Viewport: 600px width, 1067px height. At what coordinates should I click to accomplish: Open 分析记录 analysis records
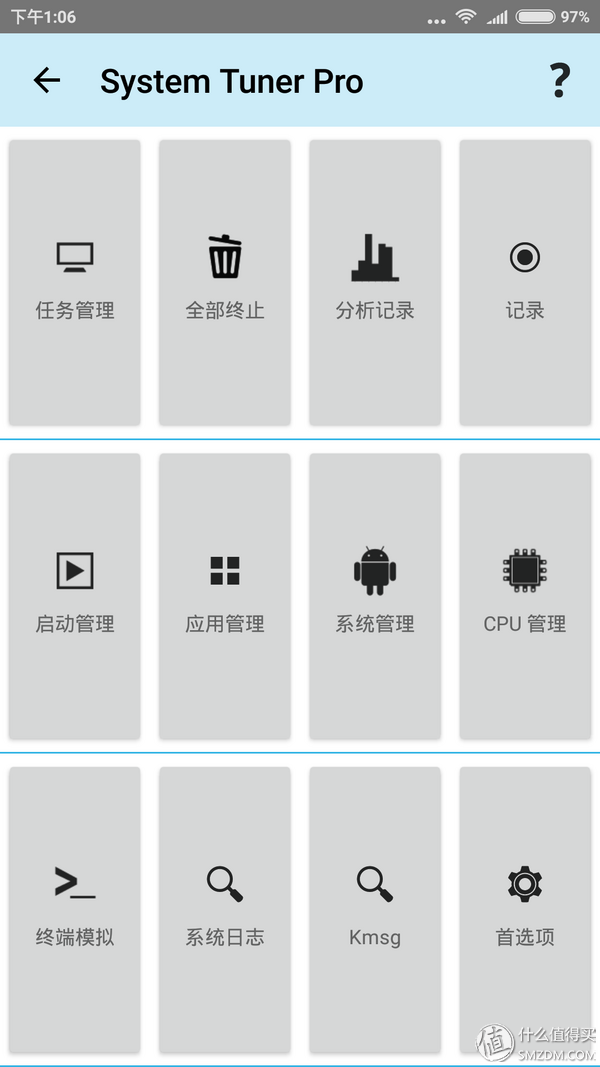click(375, 282)
